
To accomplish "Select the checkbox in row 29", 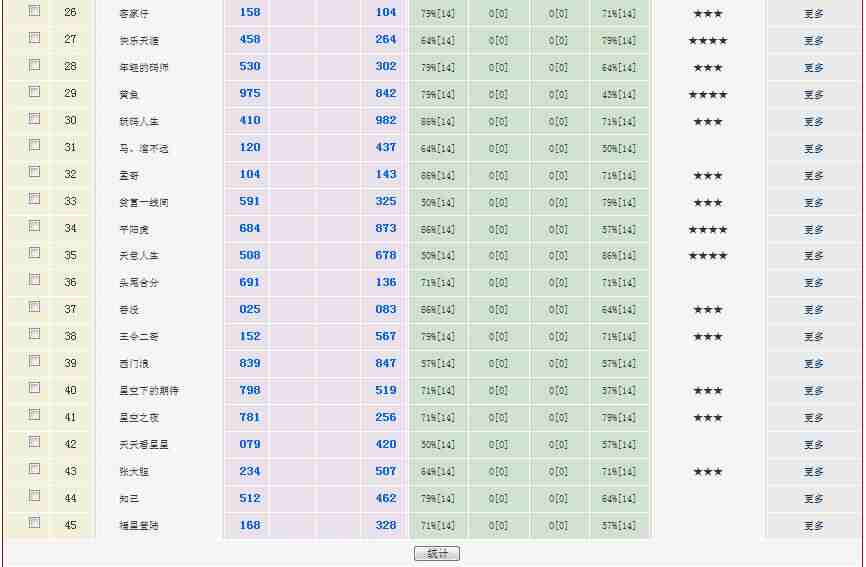I will tap(34, 92).
